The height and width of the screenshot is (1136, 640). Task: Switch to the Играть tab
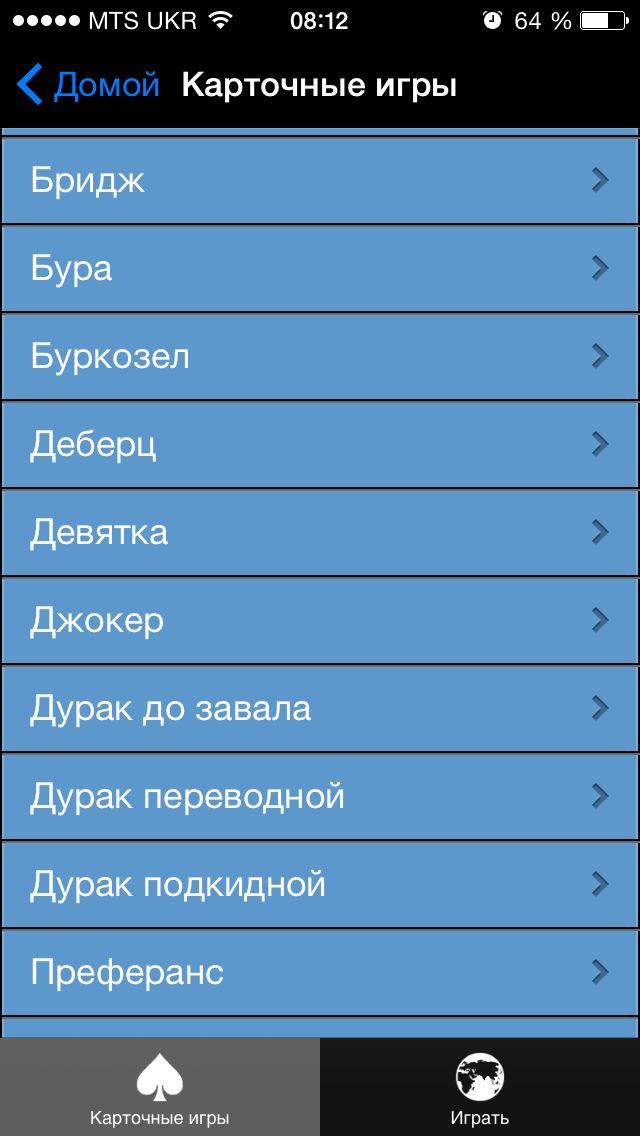pos(480,1087)
